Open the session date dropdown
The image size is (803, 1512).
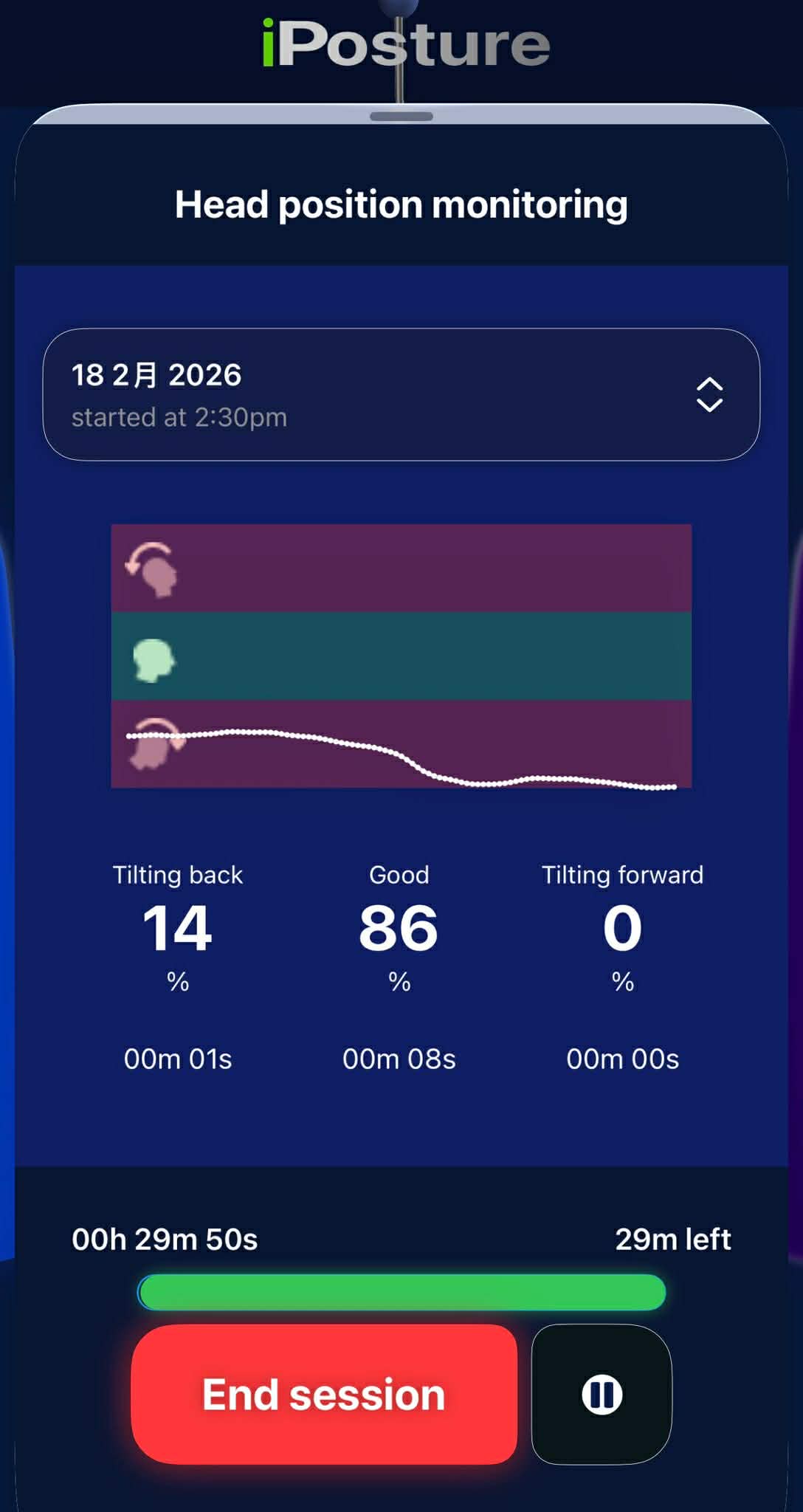(x=401, y=394)
